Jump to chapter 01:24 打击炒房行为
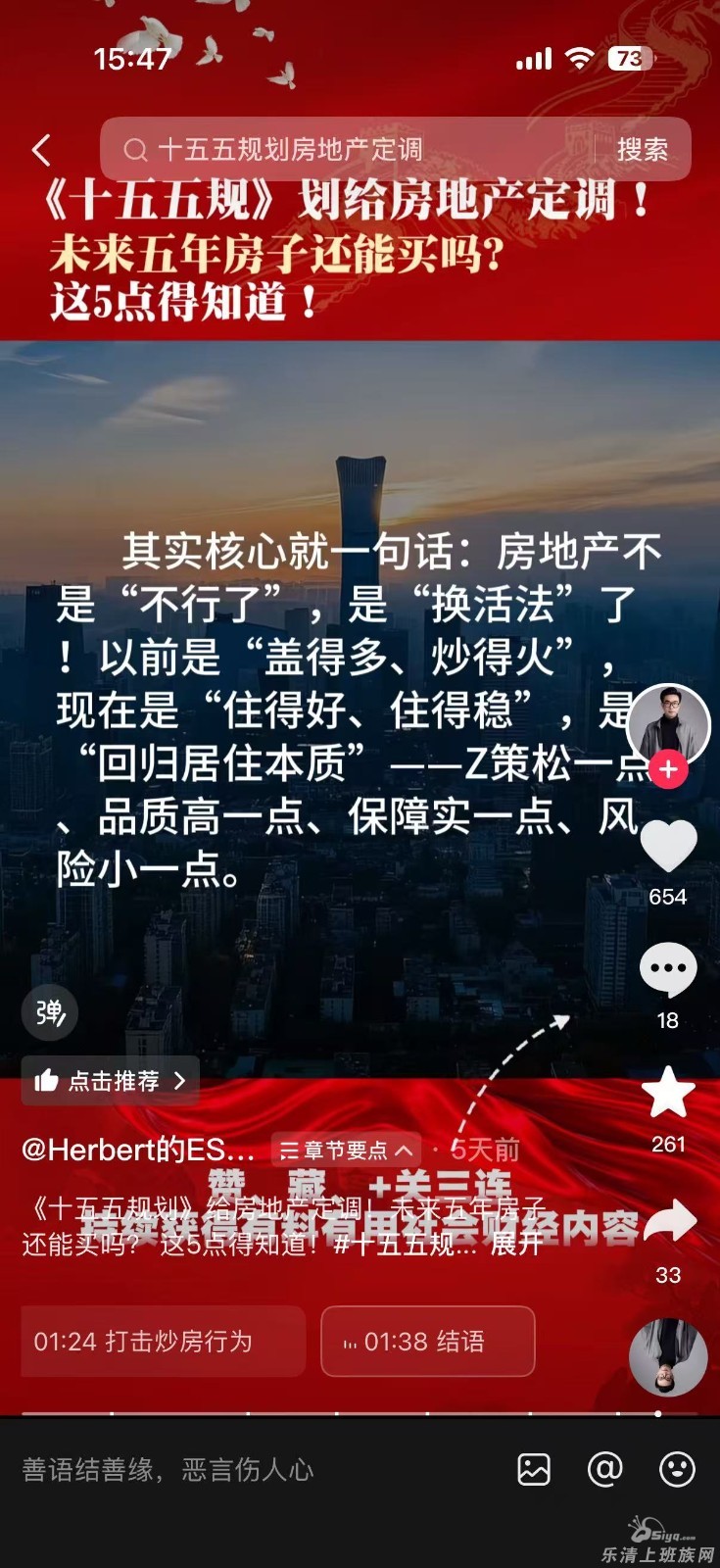This screenshot has width=720, height=1568. pyautogui.click(x=163, y=1342)
